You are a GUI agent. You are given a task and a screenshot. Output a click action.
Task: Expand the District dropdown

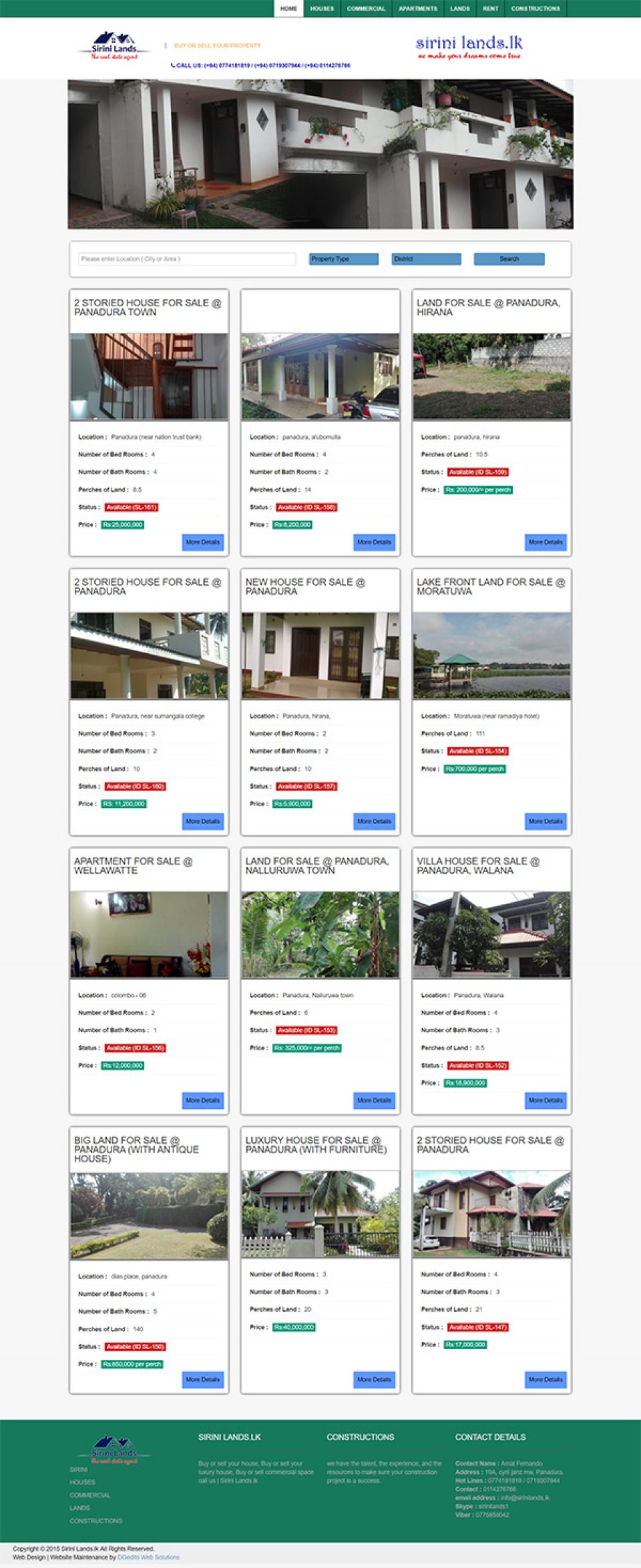pyautogui.click(x=426, y=259)
